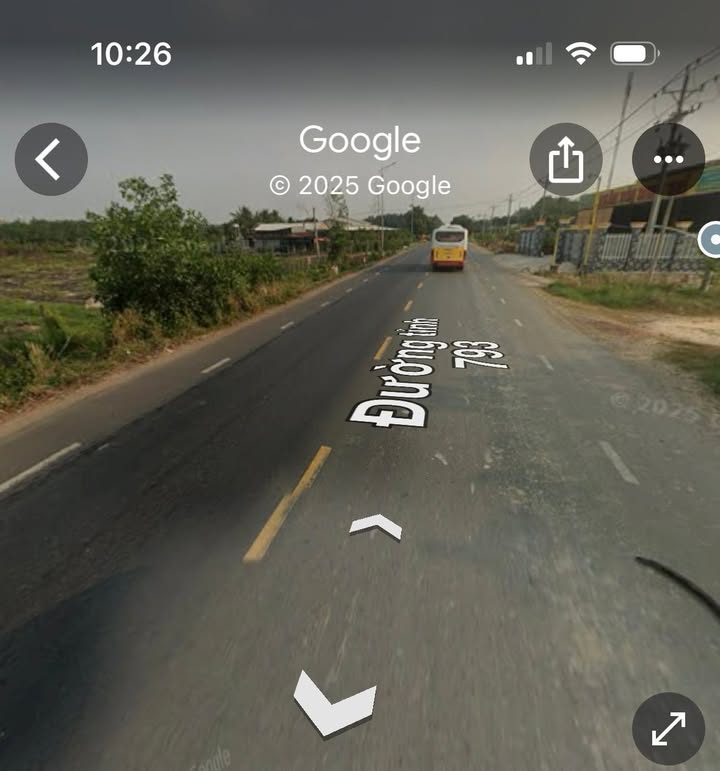Go back from Street View
This screenshot has width=720, height=771.
[51, 159]
